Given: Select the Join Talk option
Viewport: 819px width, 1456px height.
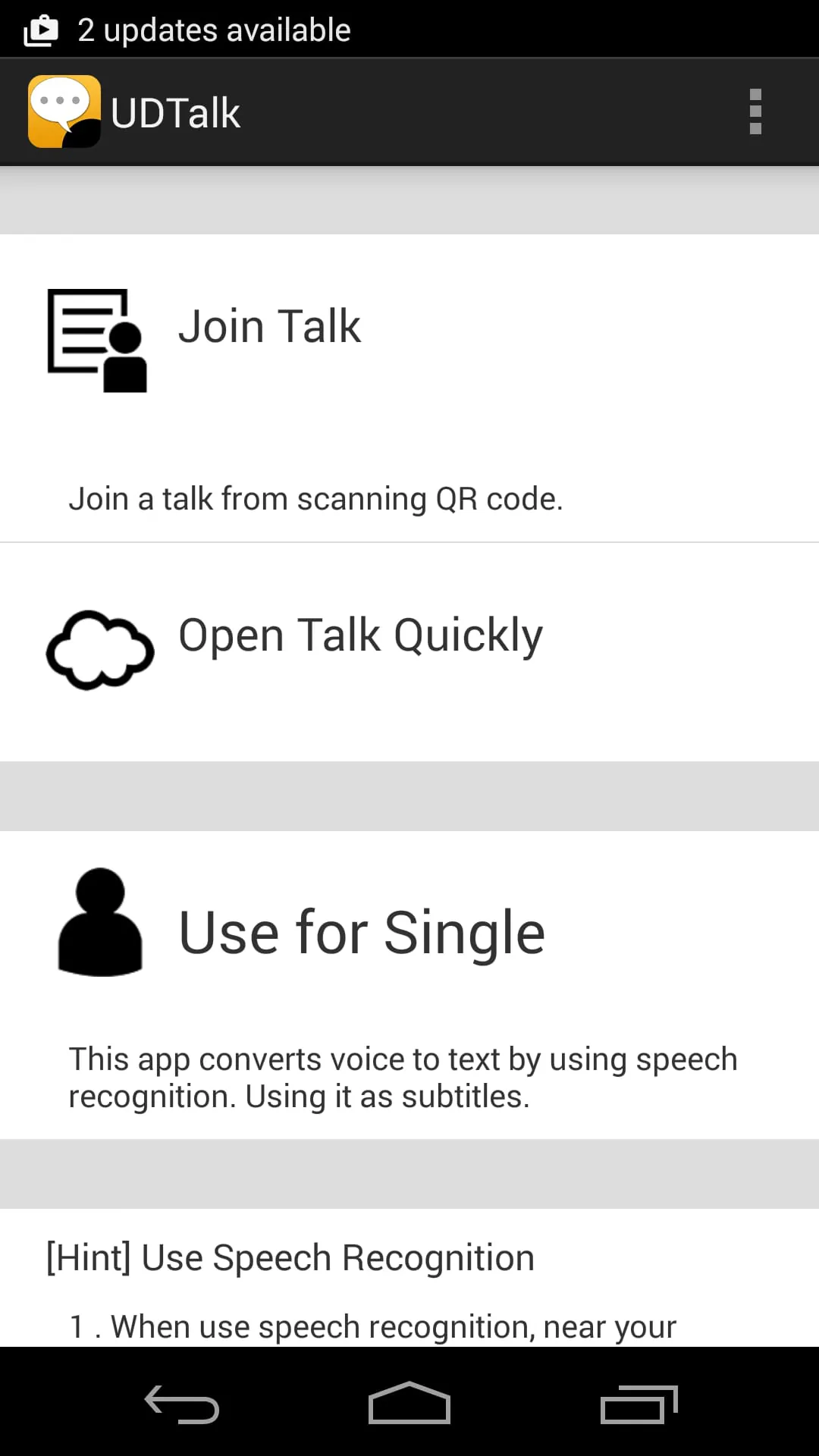Looking at the screenshot, I should coord(269,326).
